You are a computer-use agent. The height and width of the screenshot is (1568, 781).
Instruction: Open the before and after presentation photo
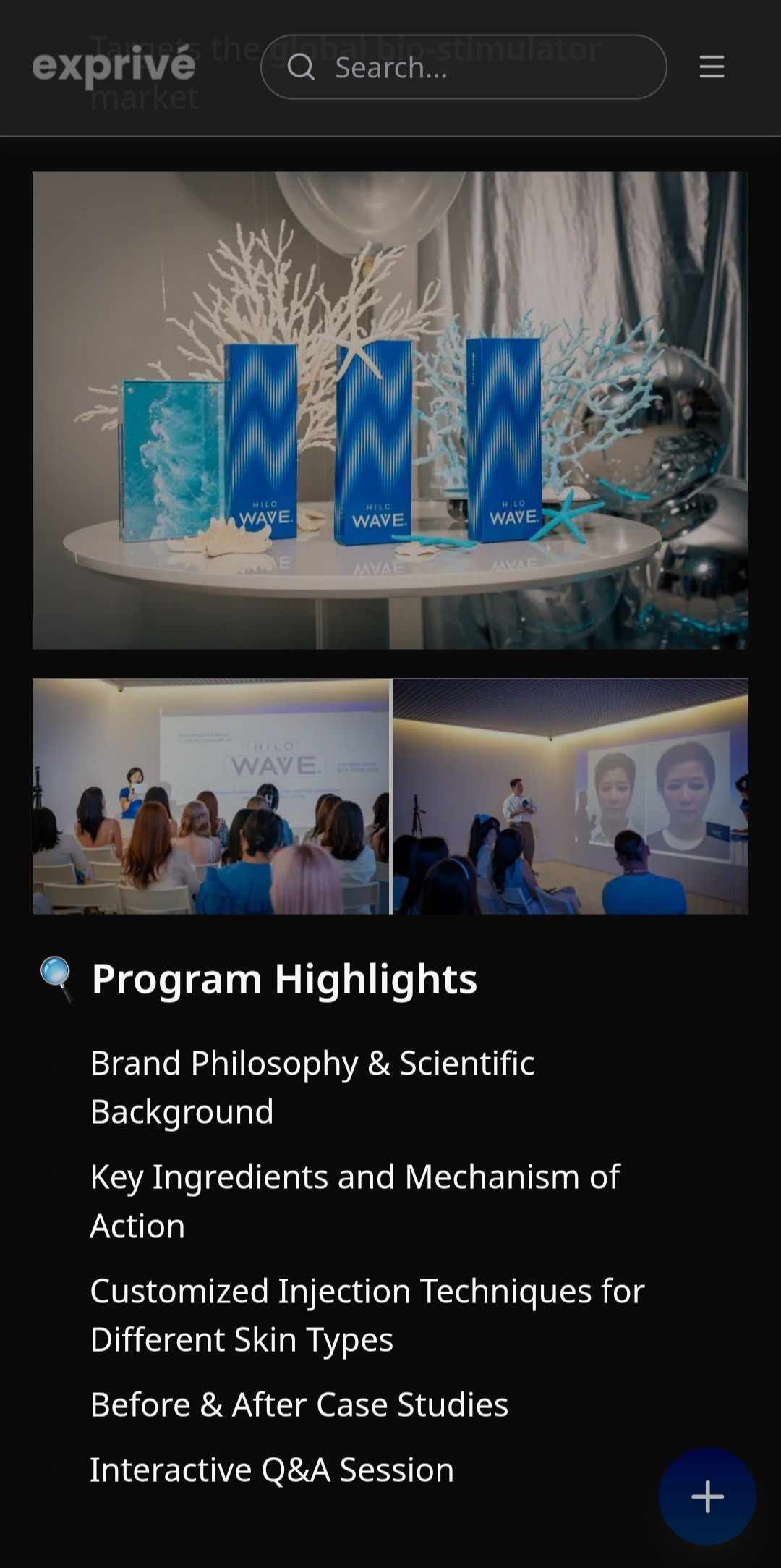click(x=571, y=796)
